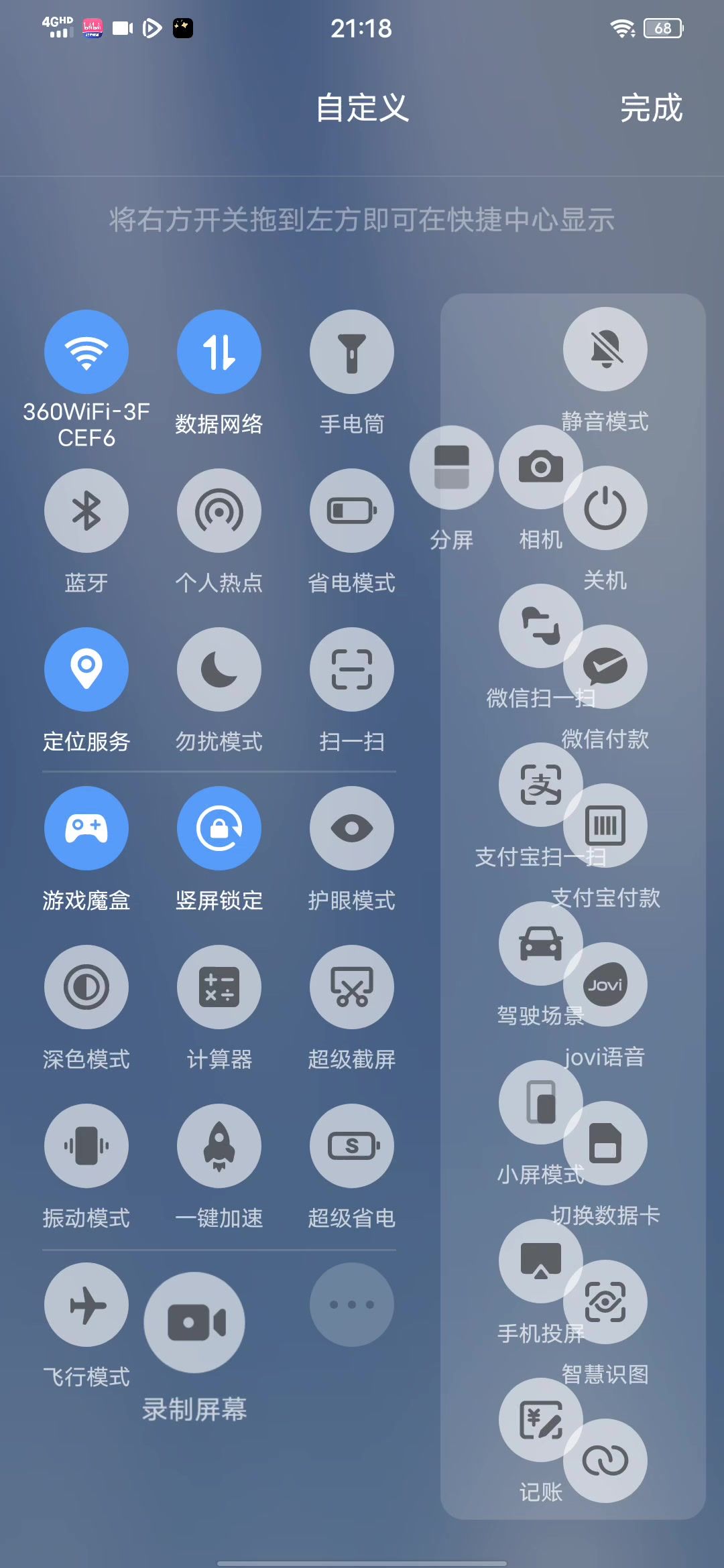
Task: Start 超级截屏 super screenshot
Action: (x=352, y=987)
